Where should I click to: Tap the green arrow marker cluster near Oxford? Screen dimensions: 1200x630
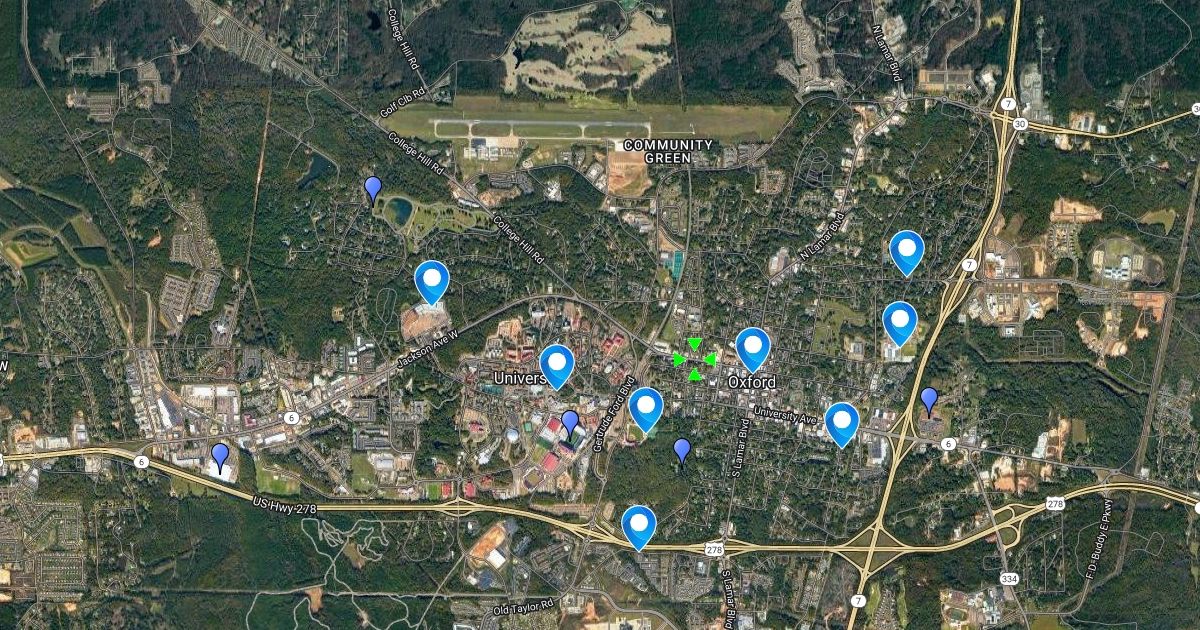694,359
